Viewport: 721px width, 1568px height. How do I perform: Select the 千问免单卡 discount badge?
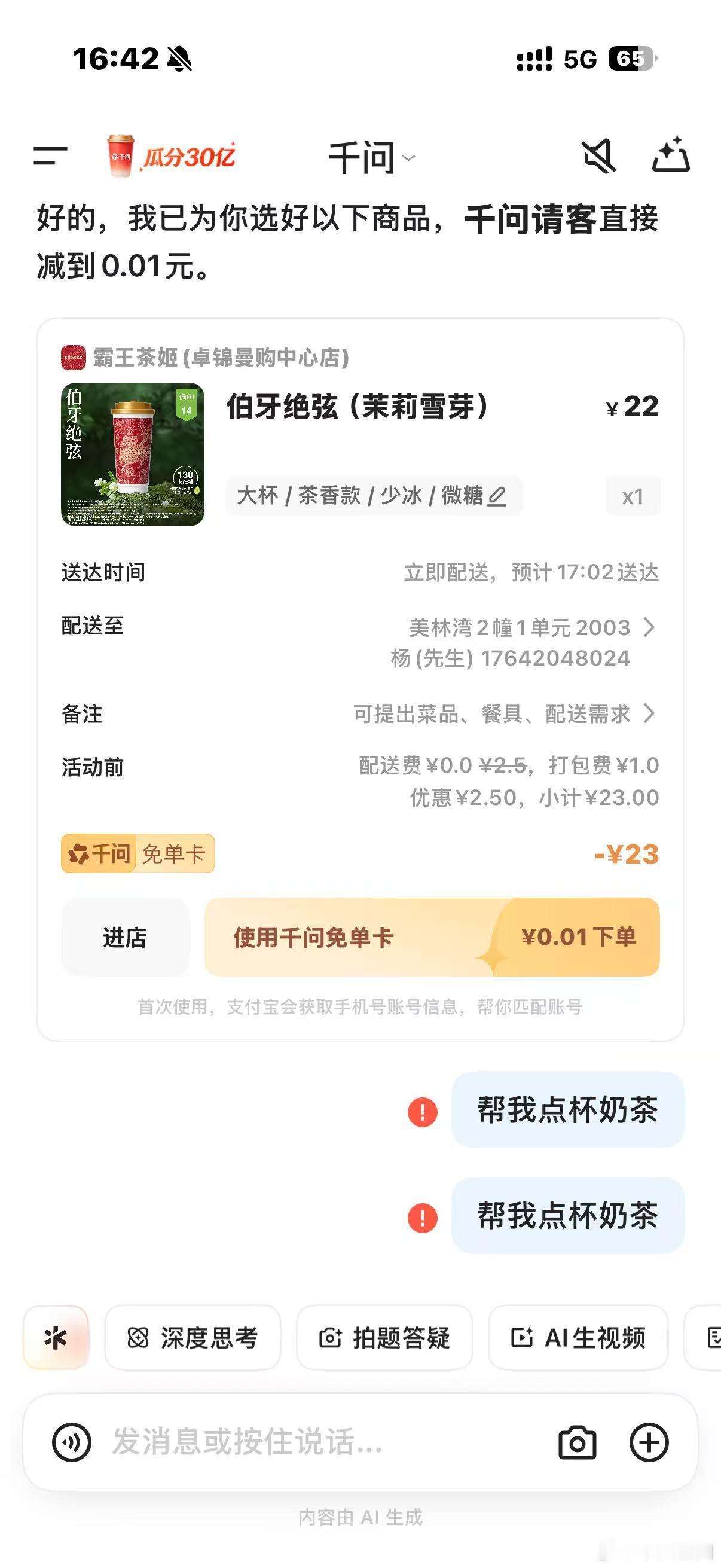137,853
